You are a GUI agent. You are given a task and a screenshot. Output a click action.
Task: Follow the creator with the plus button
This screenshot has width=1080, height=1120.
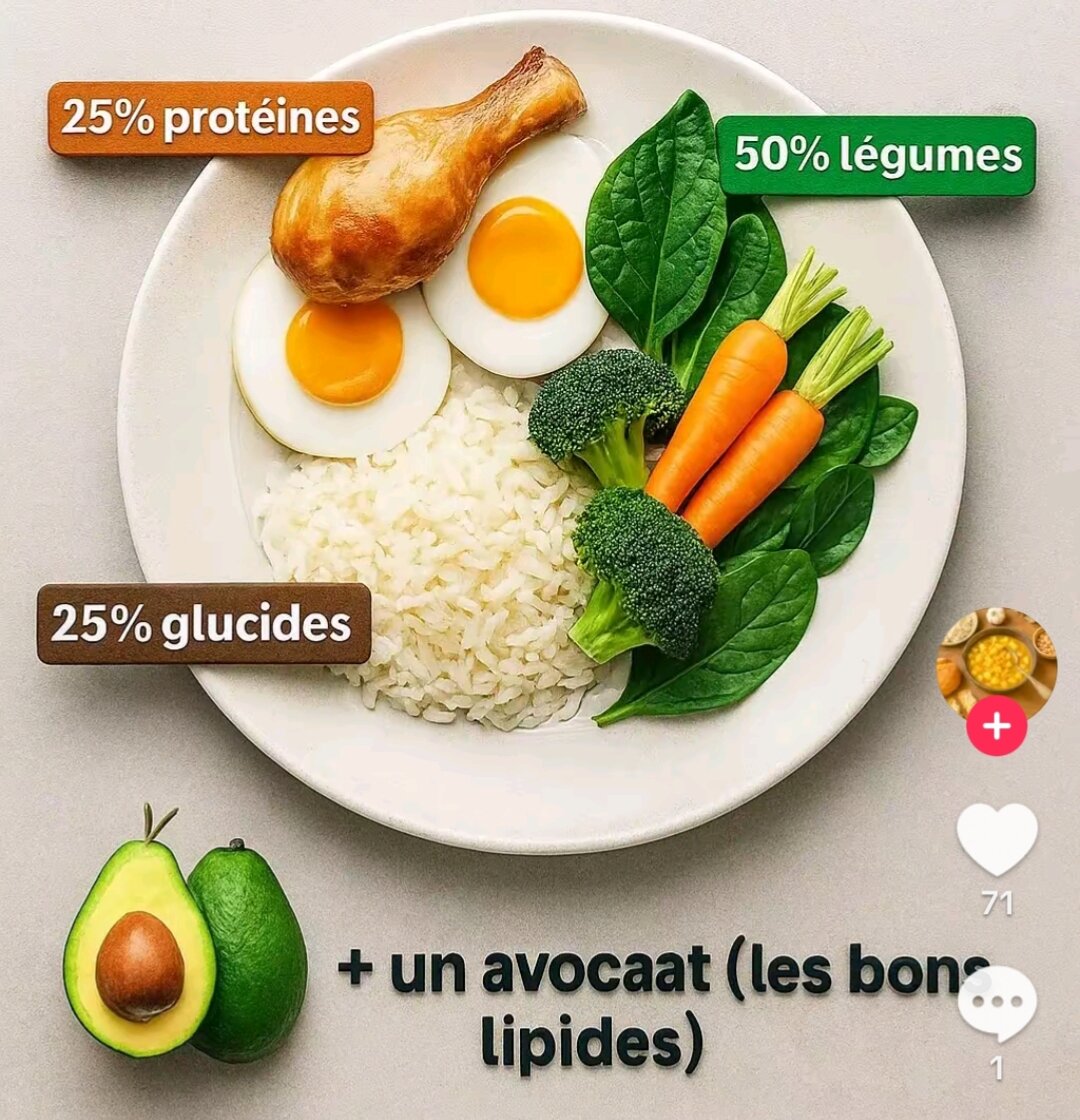coord(996,726)
